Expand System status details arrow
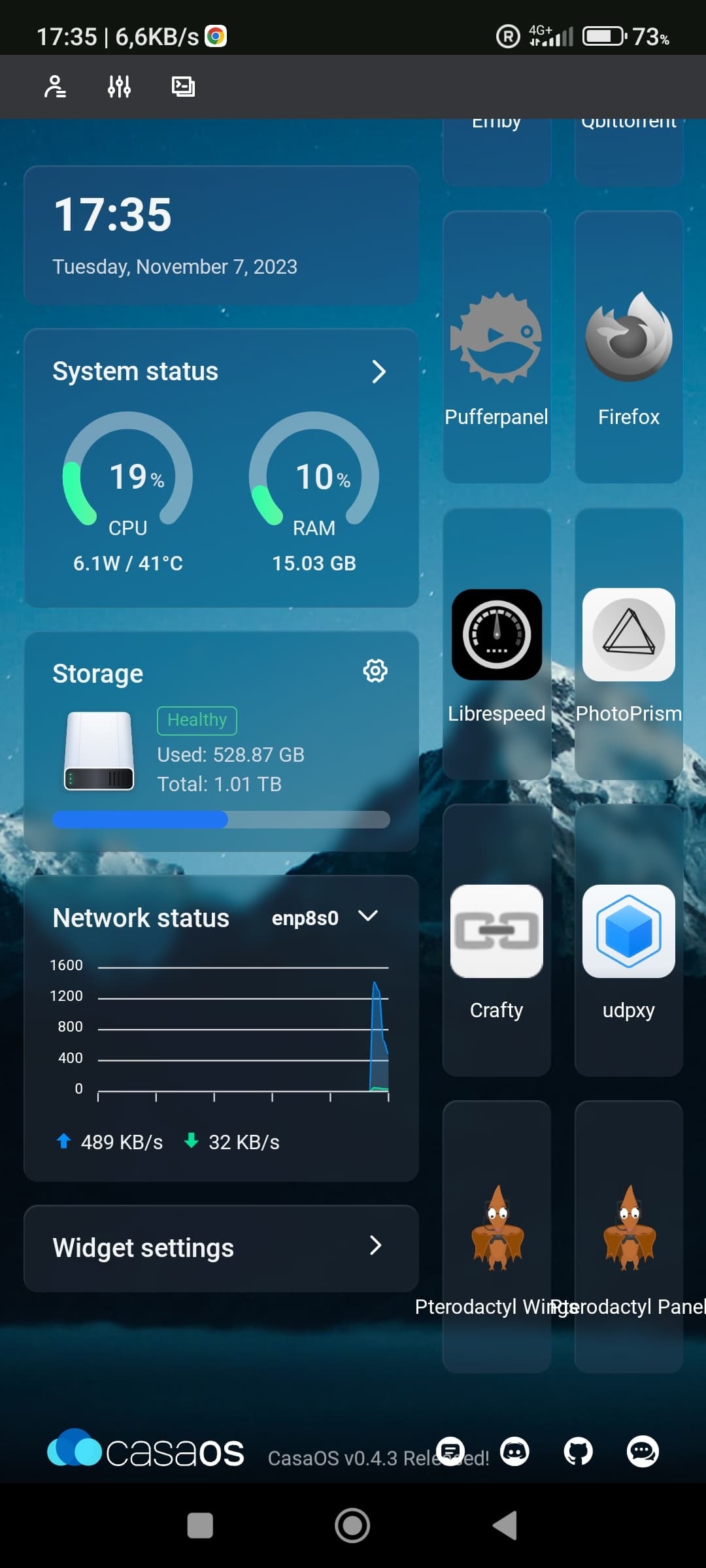Image resolution: width=706 pixels, height=1568 pixels. pyautogui.click(x=378, y=372)
